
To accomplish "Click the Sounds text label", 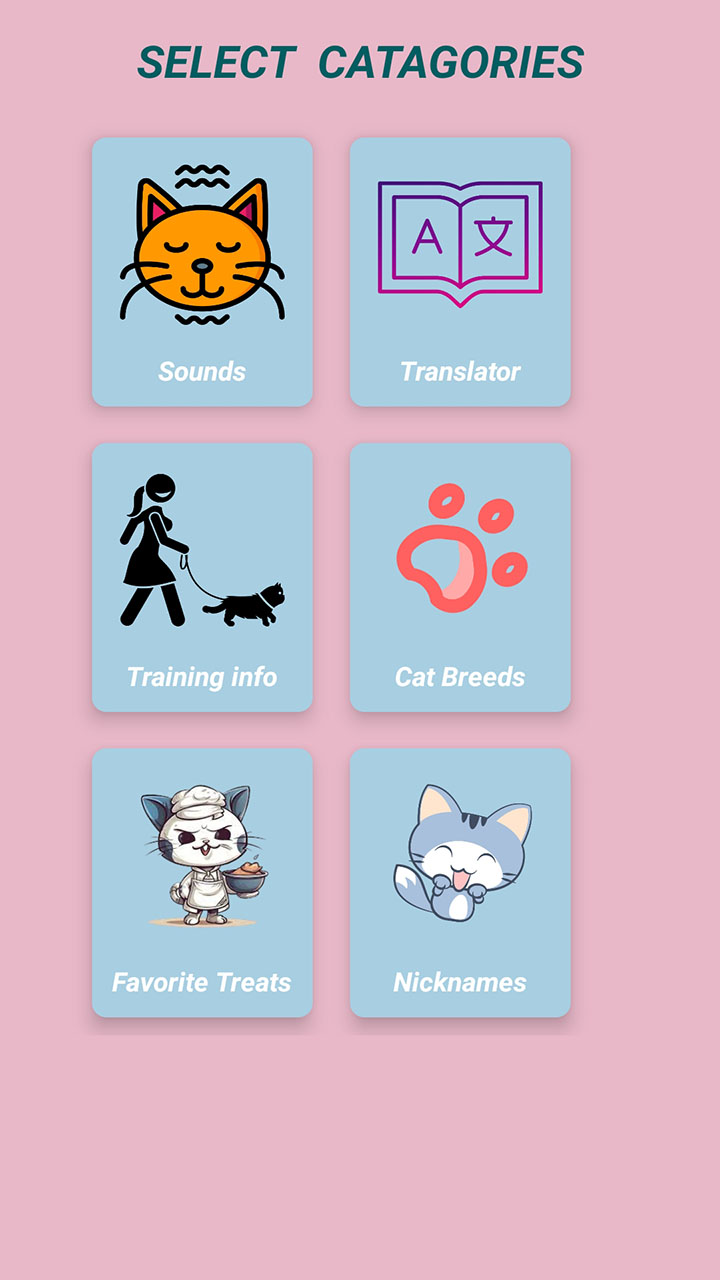I will (202, 371).
